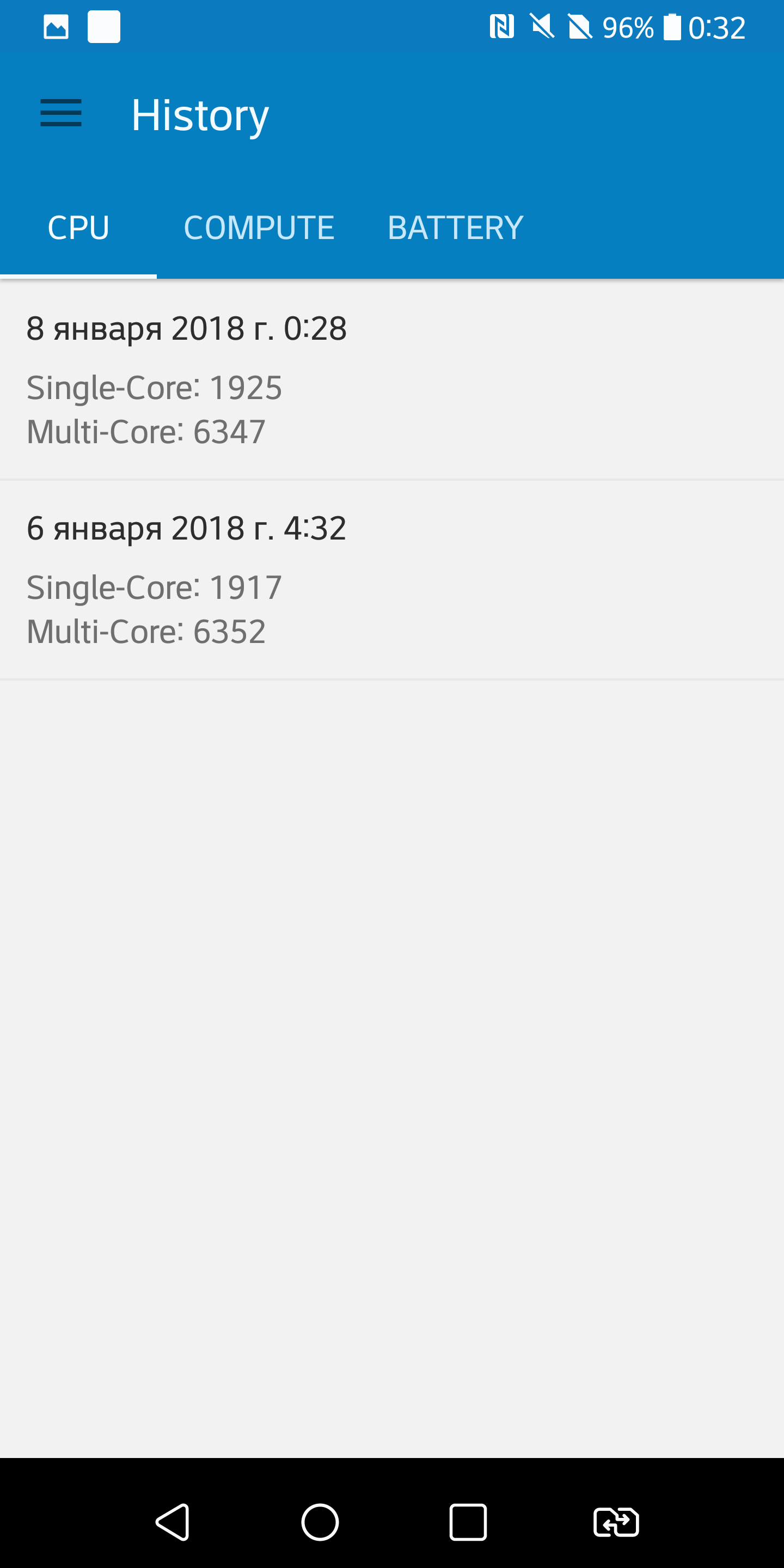Viewport: 784px width, 1568px height.
Task: Open the 6 января 2018 benchmark result
Action: (x=392, y=579)
